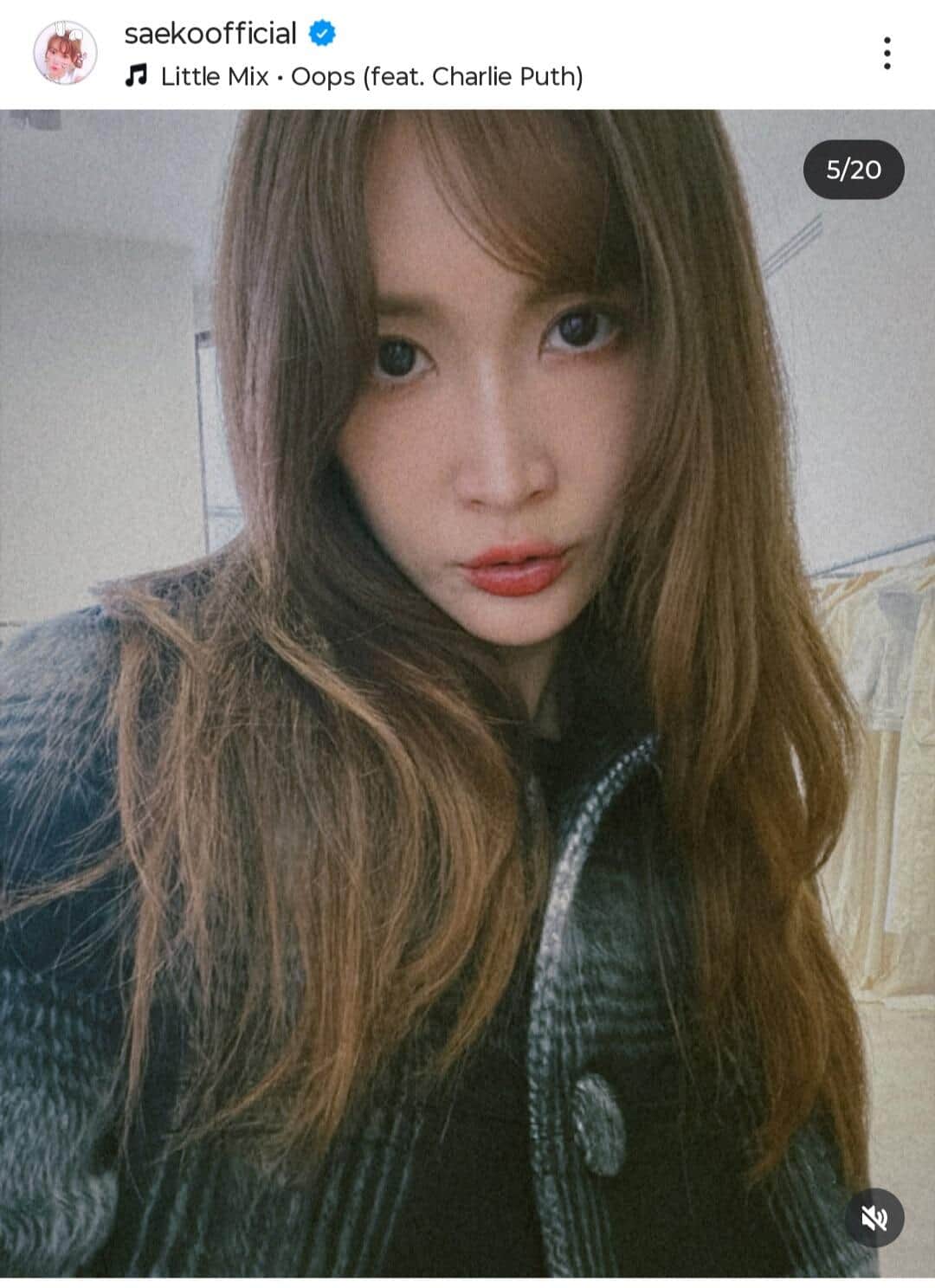Open the Little Mix Oops audio track
The height and width of the screenshot is (1288, 935).
coord(371,77)
